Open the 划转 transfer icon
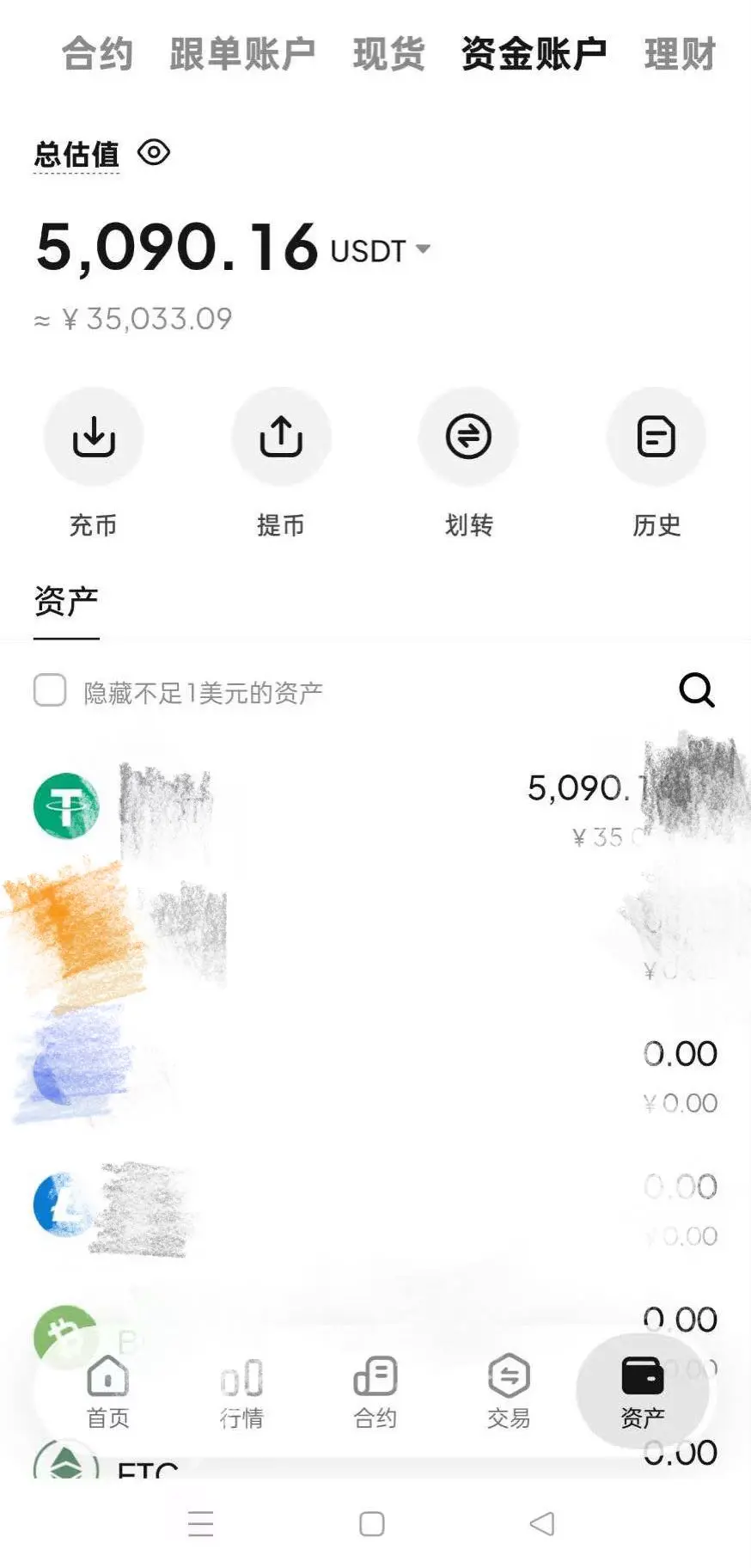Screen dimensions: 751x1568 coord(468,437)
